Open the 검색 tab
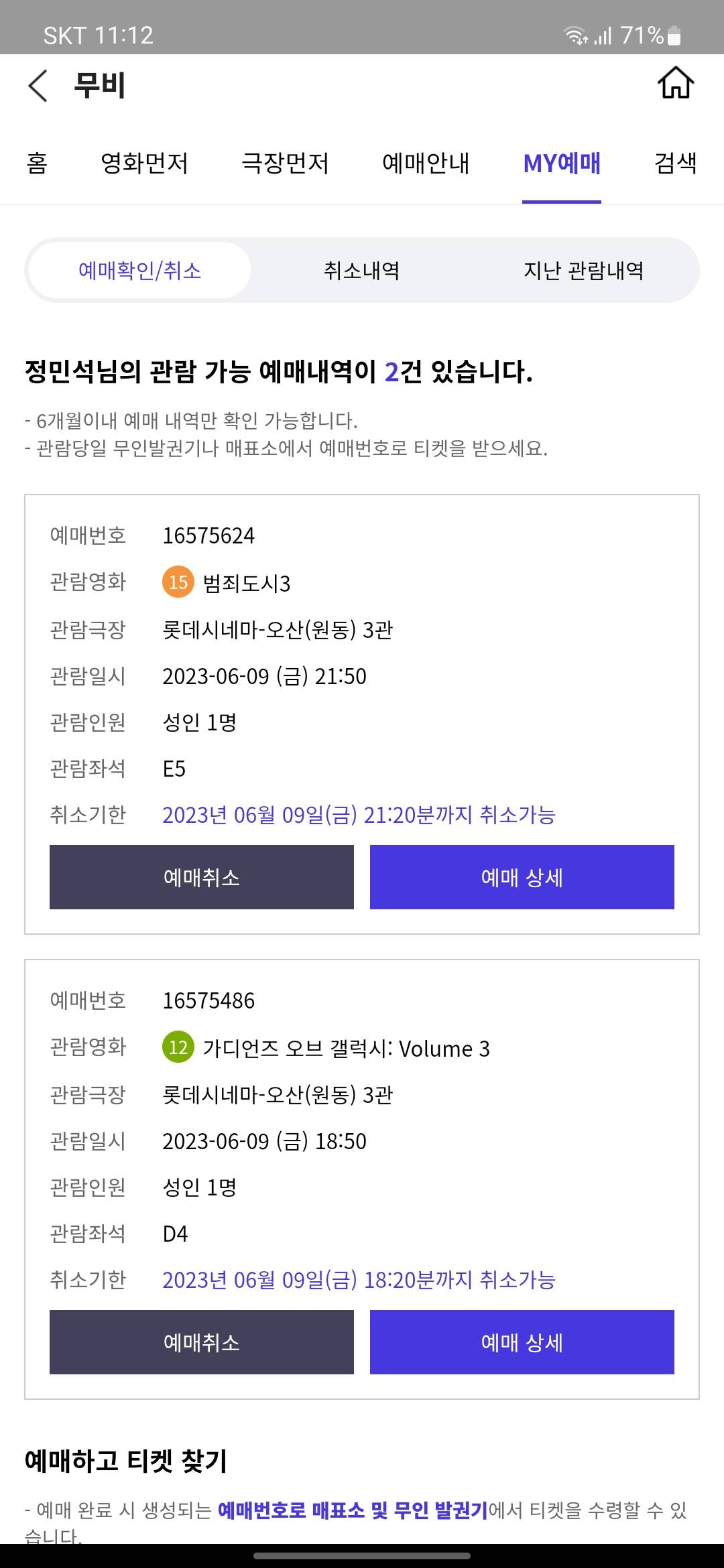The height and width of the screenshot is (1568, 724). 676,163
